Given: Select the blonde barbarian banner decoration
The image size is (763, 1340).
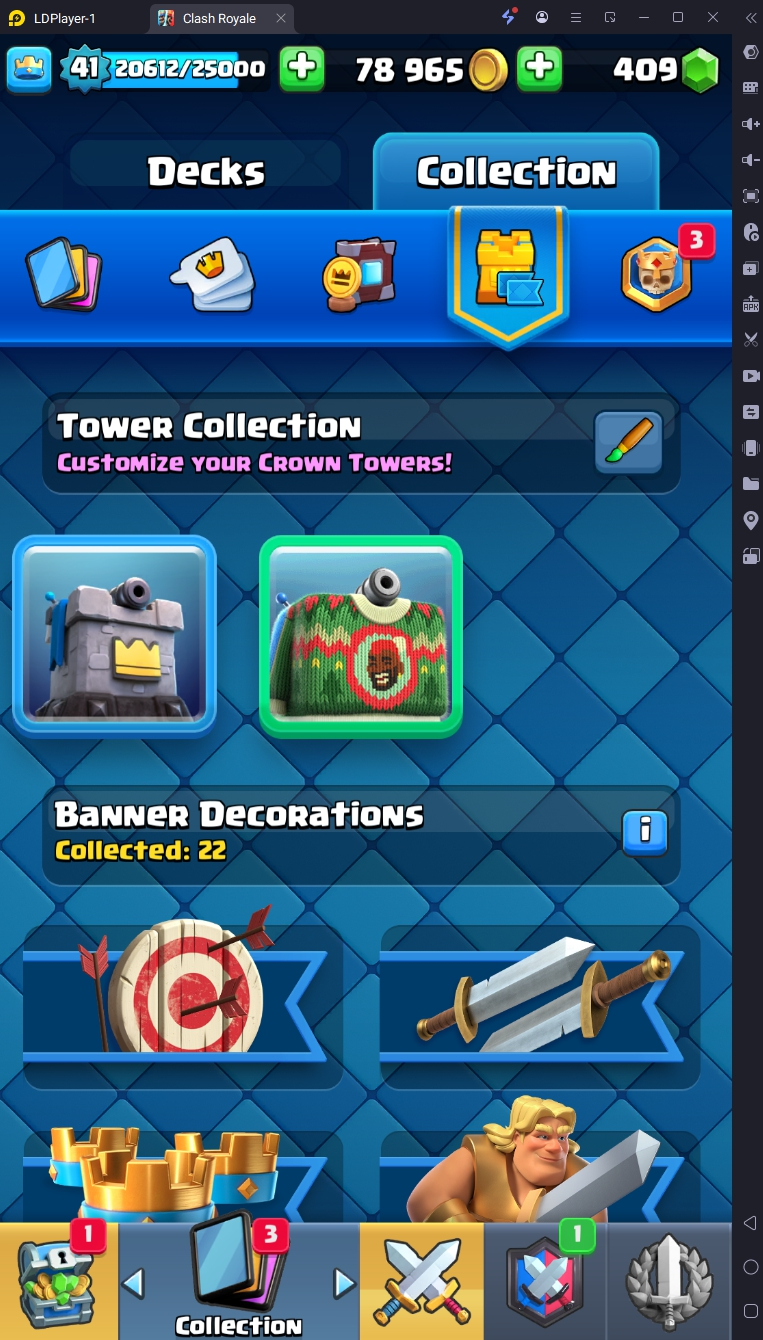Looking at the screenshot, I should tap(540, 1165).
